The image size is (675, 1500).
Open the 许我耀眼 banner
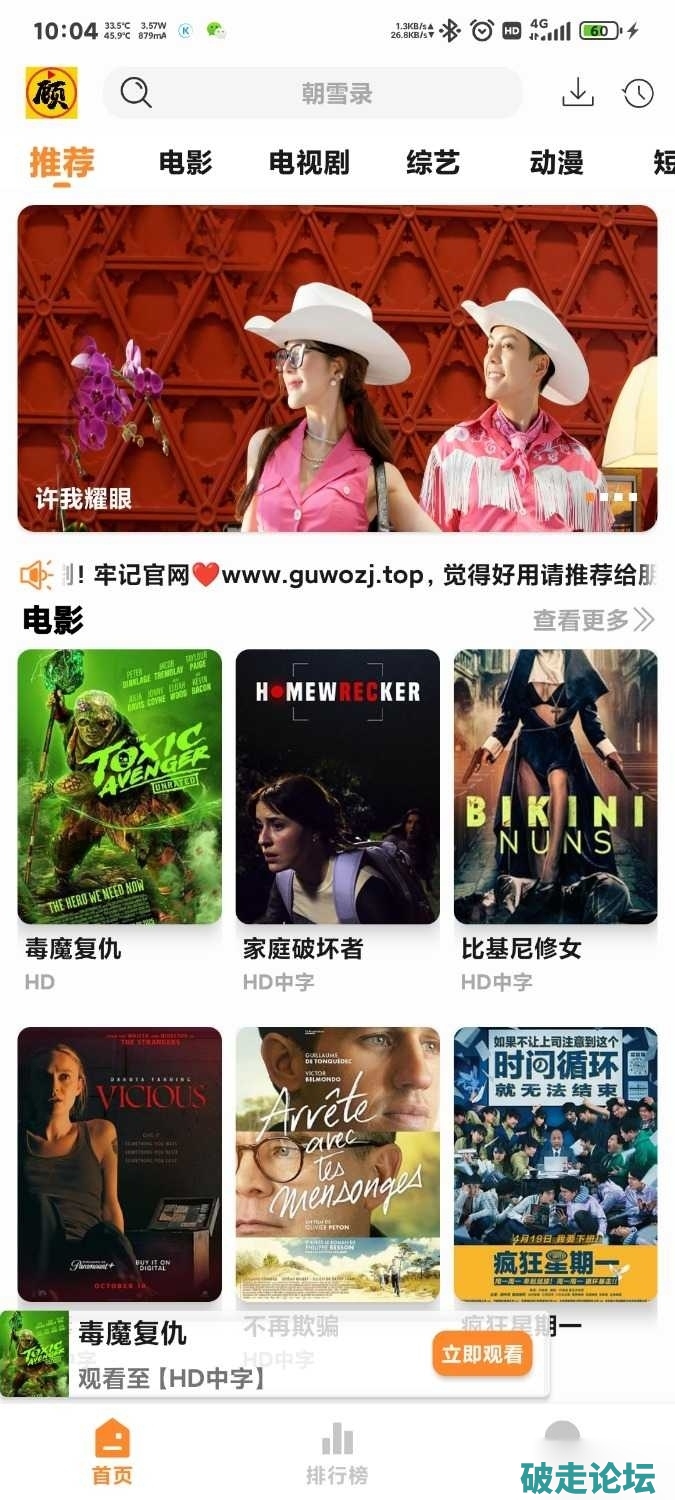click(x=337, y=368)
